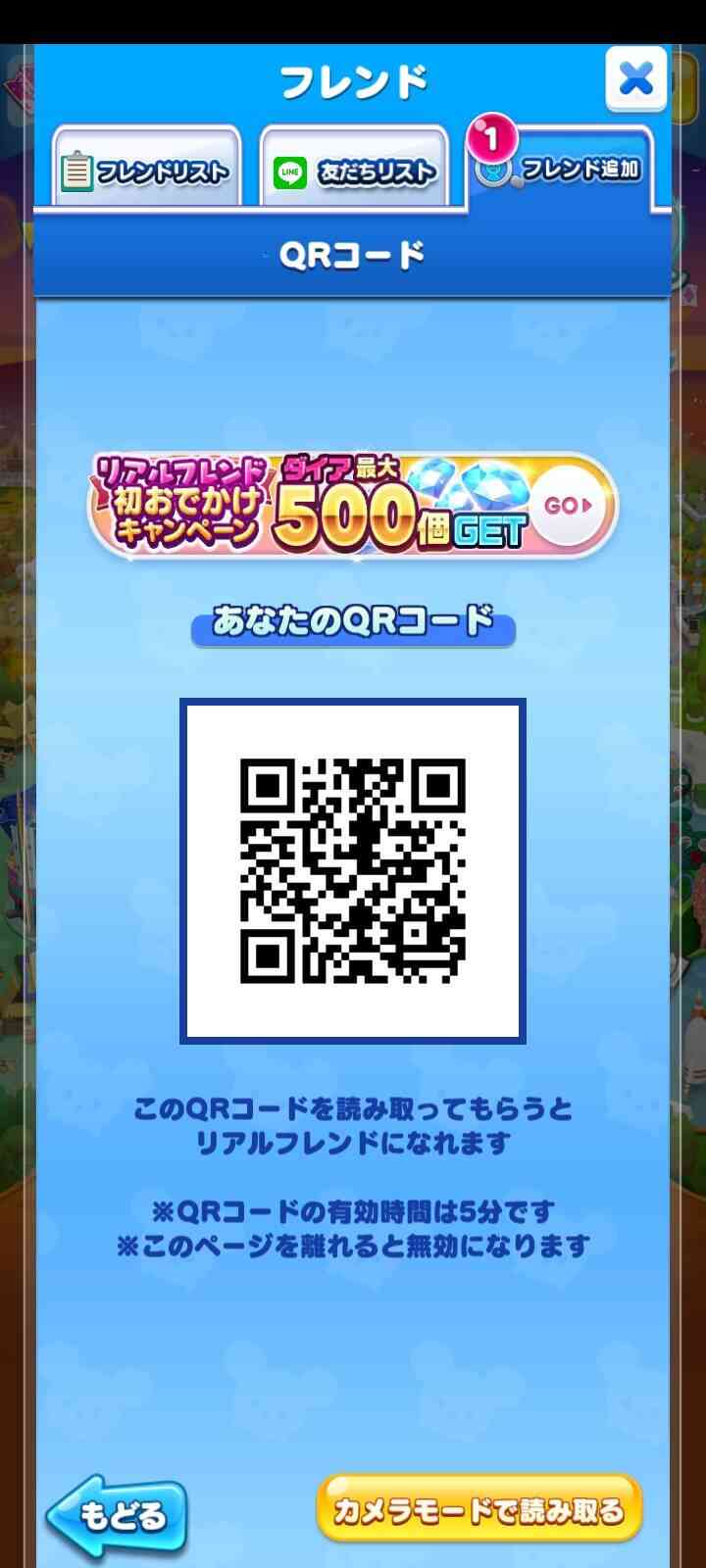
Task: Go back with the もどる button
Action: pos(117,1515)
